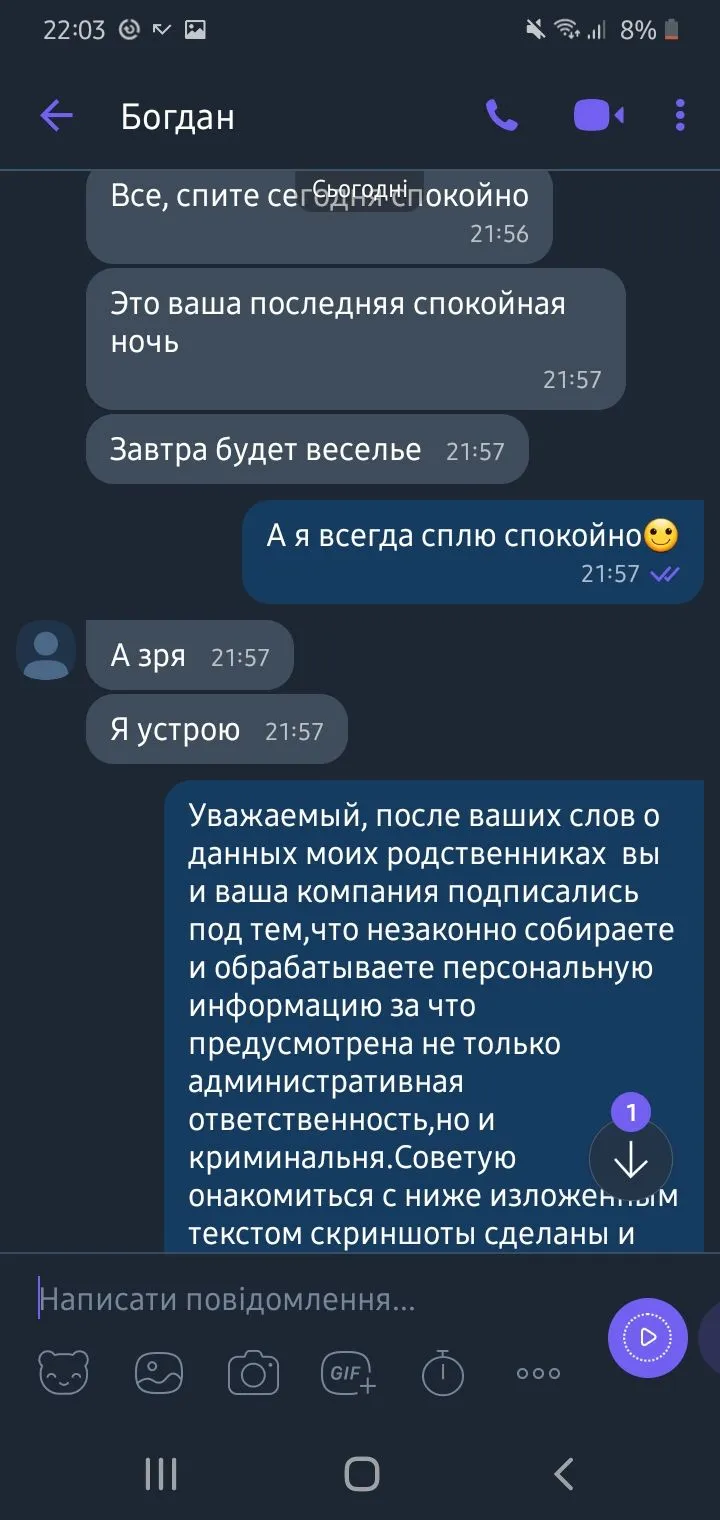Show more attachment options

538,1372
